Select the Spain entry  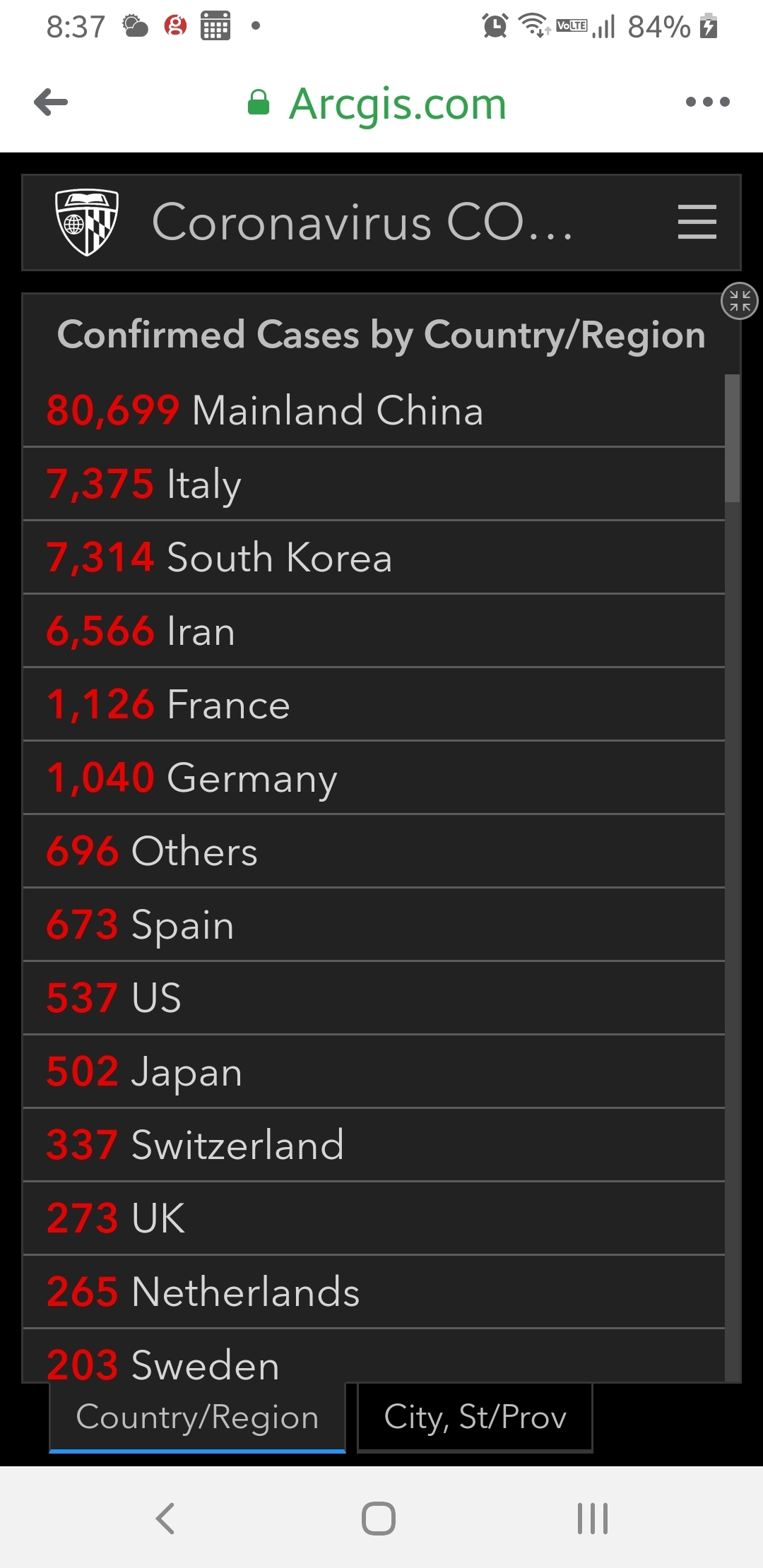click(x=374, y=925)
